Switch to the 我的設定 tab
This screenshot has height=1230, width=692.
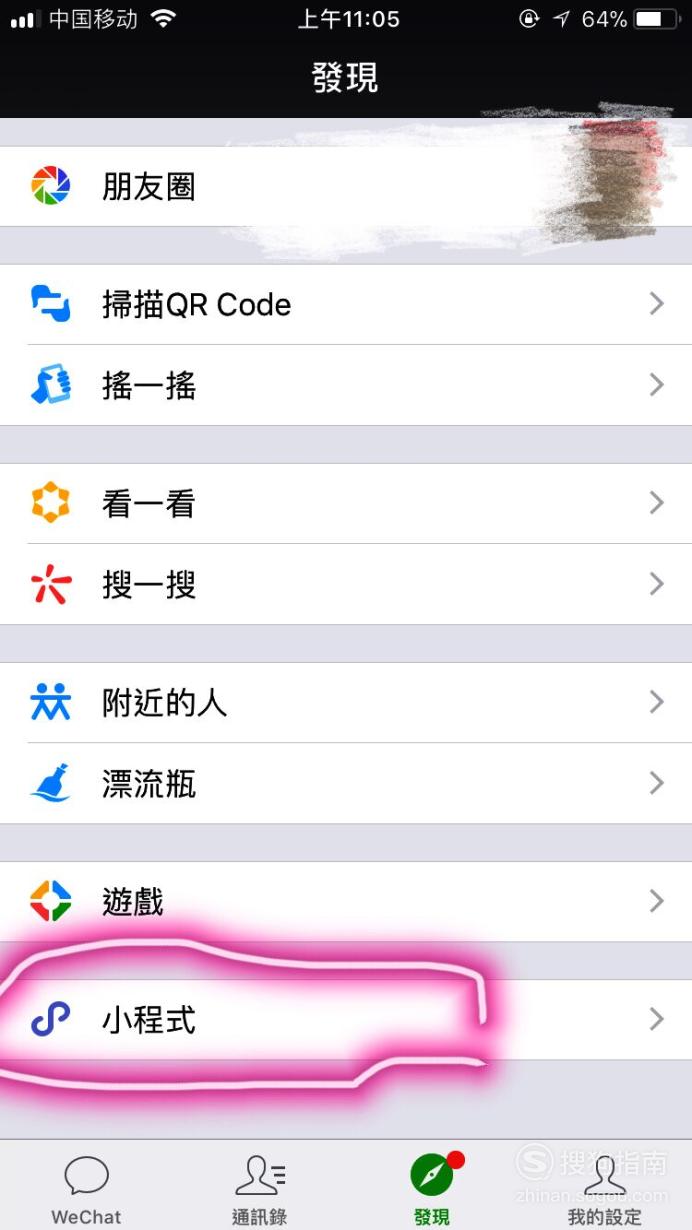click(x=605, y=1189)
